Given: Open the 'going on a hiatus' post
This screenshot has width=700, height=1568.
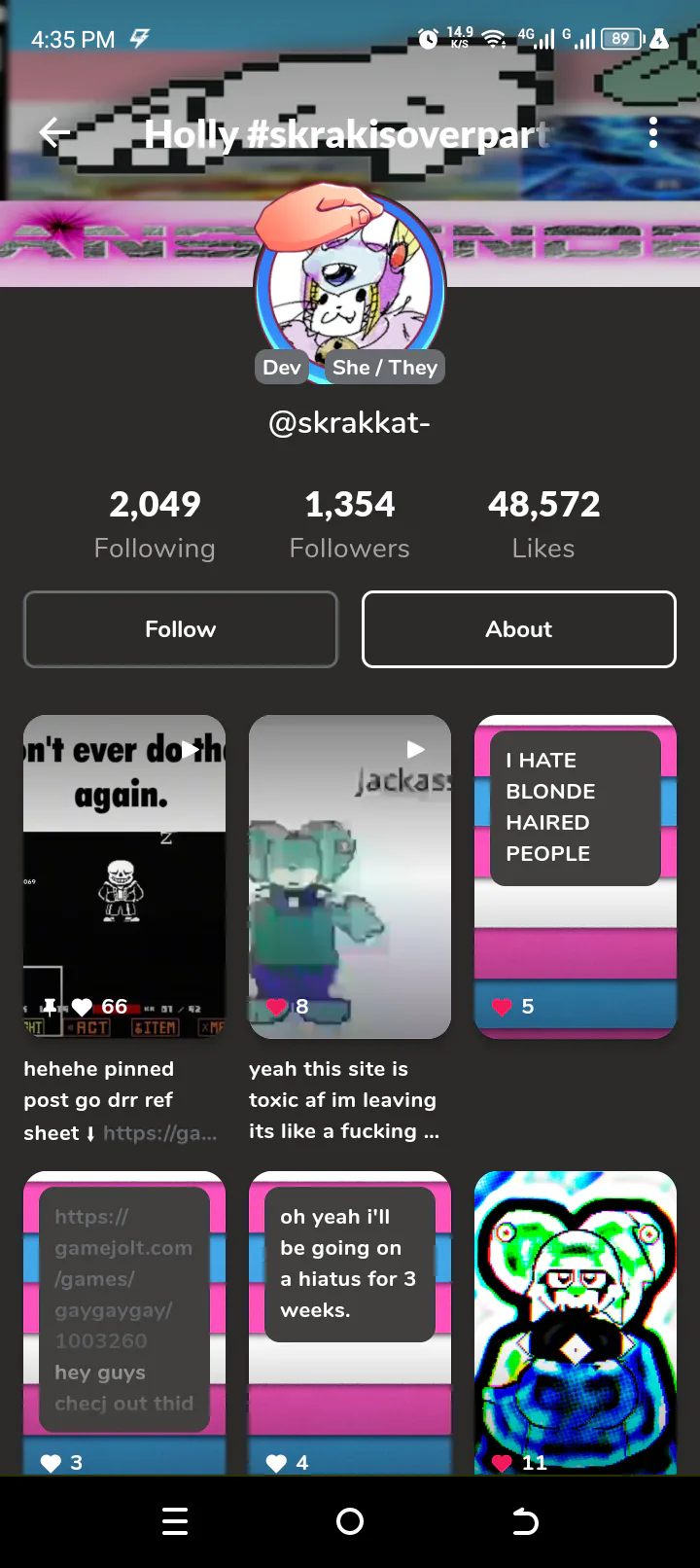Looking at the screenshot, I should point(350,1323).
